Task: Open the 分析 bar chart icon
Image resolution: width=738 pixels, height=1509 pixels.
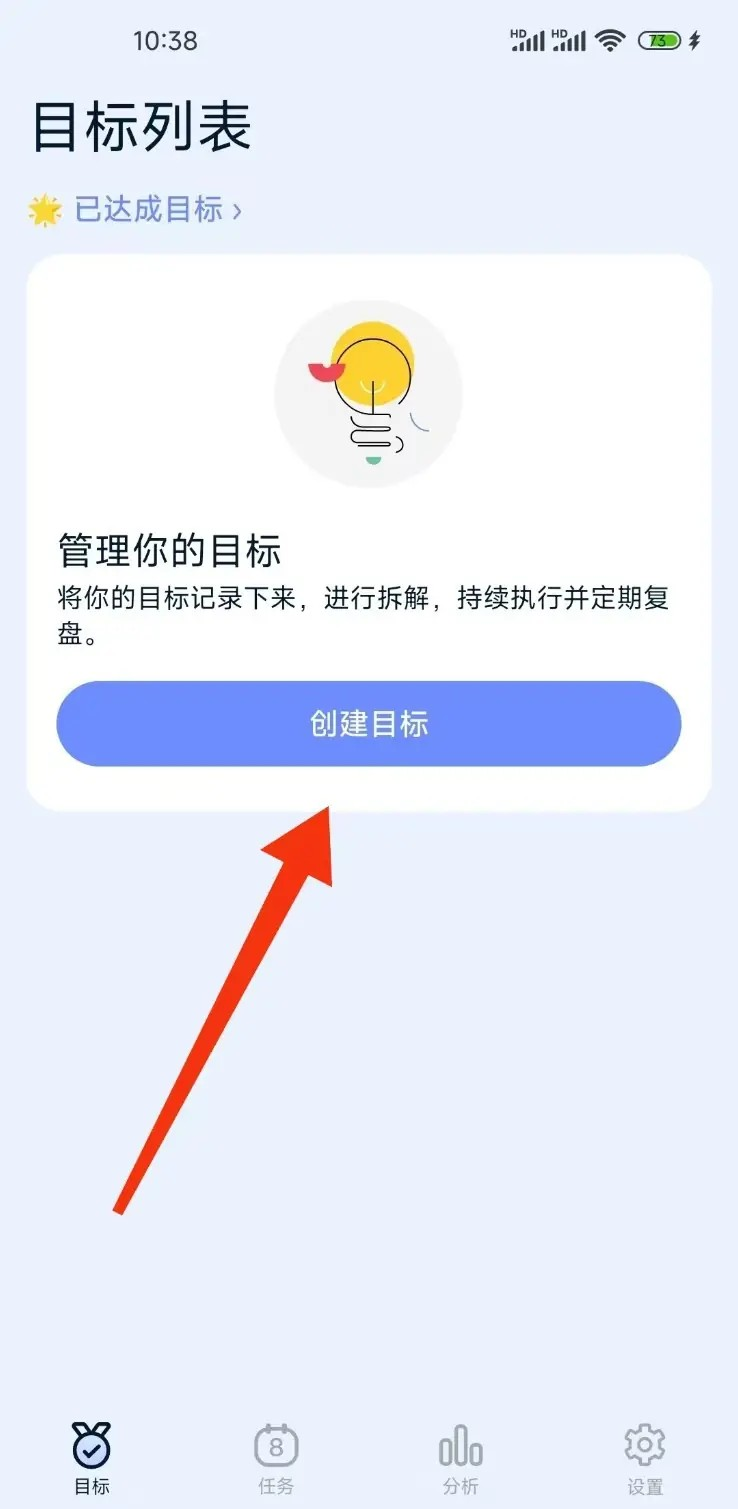Action: [x=459, y=1445]
